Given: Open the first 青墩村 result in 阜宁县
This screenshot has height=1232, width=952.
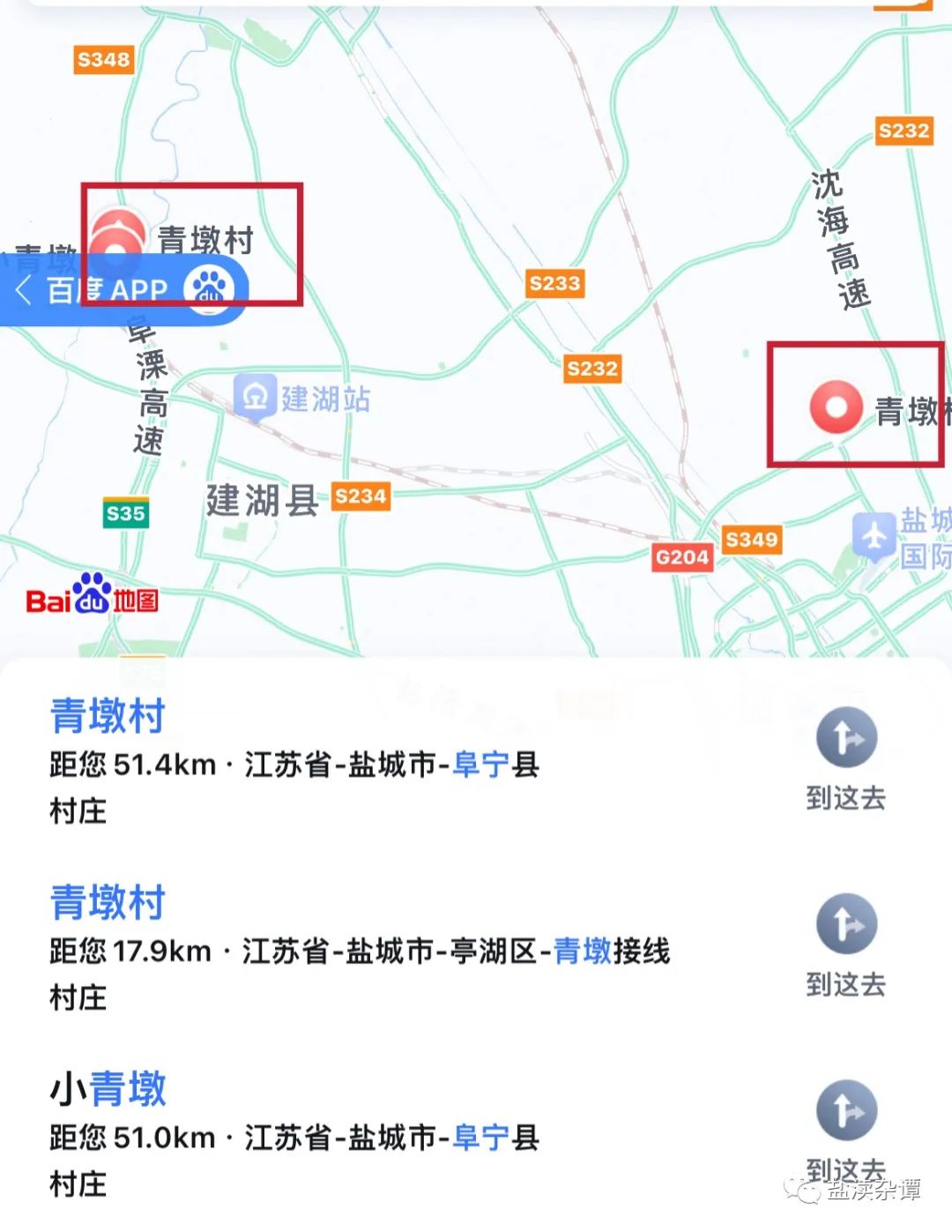Looking at the screenshot, I should pyautogui.click(x=108, y=716).
